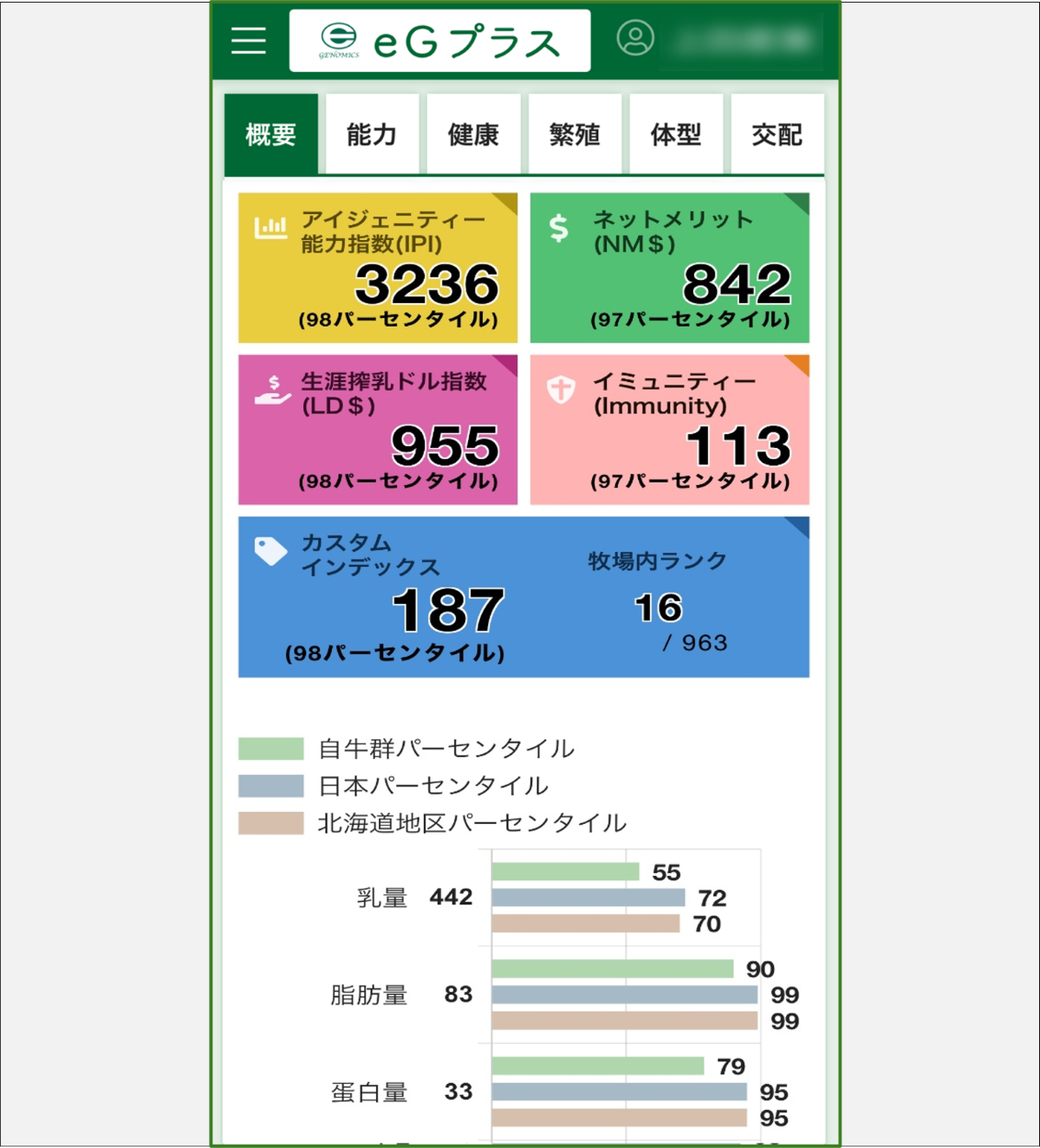Open the 生涯搾乳ドル指数 LD$ card

coord(378,430)
